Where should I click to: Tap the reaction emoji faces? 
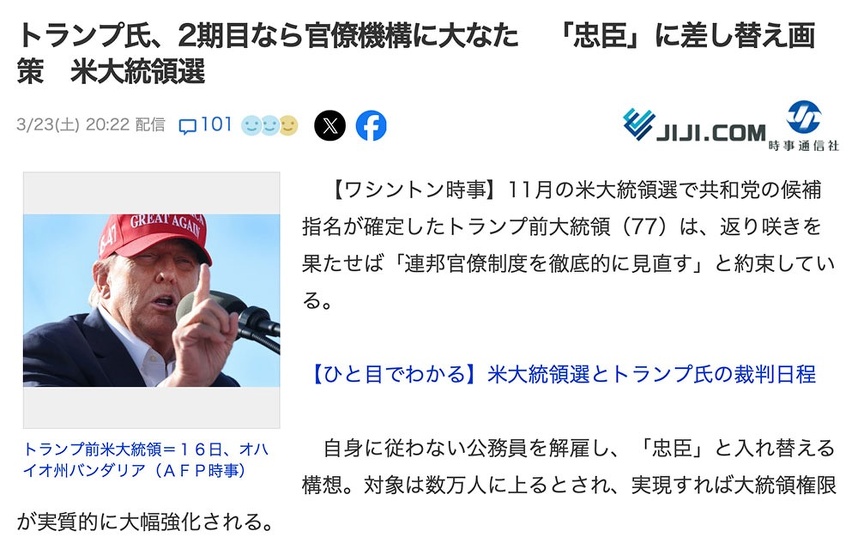tap(270, 126)
